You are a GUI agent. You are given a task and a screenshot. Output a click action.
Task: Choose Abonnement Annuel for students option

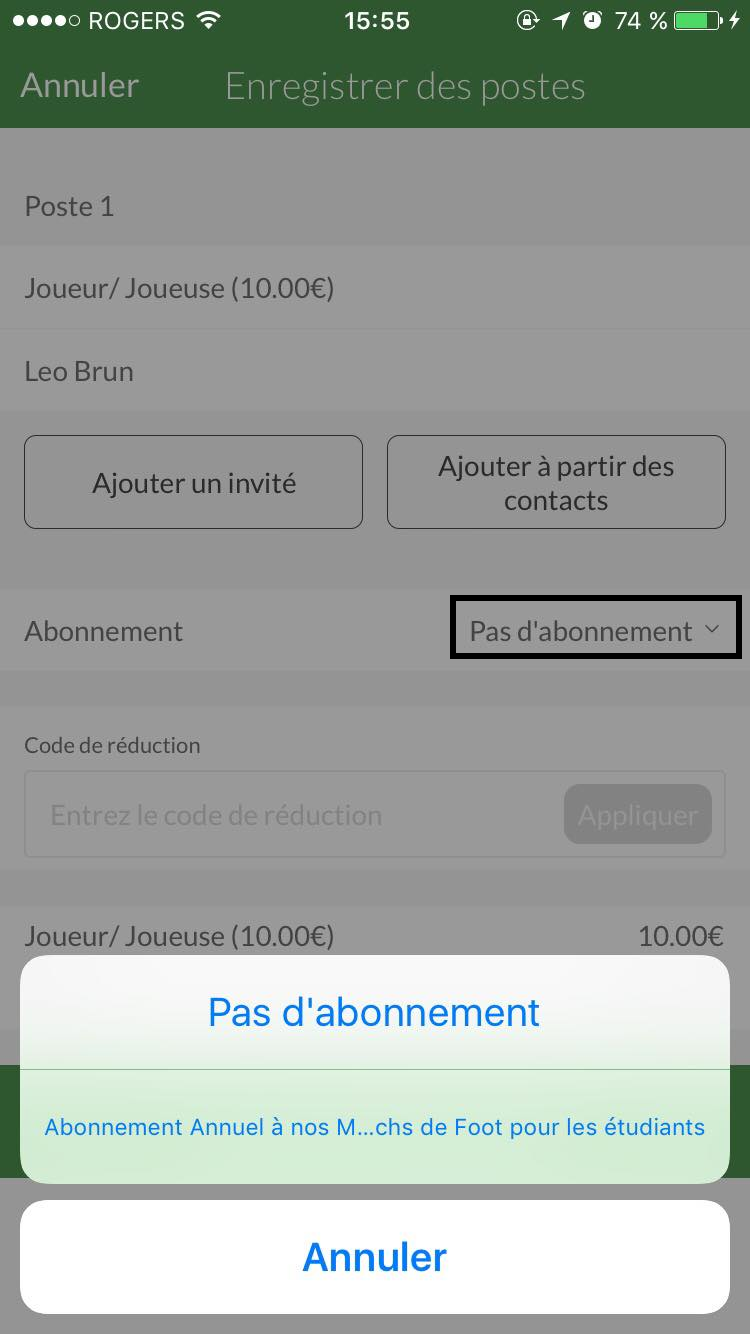coord(374,1127)
